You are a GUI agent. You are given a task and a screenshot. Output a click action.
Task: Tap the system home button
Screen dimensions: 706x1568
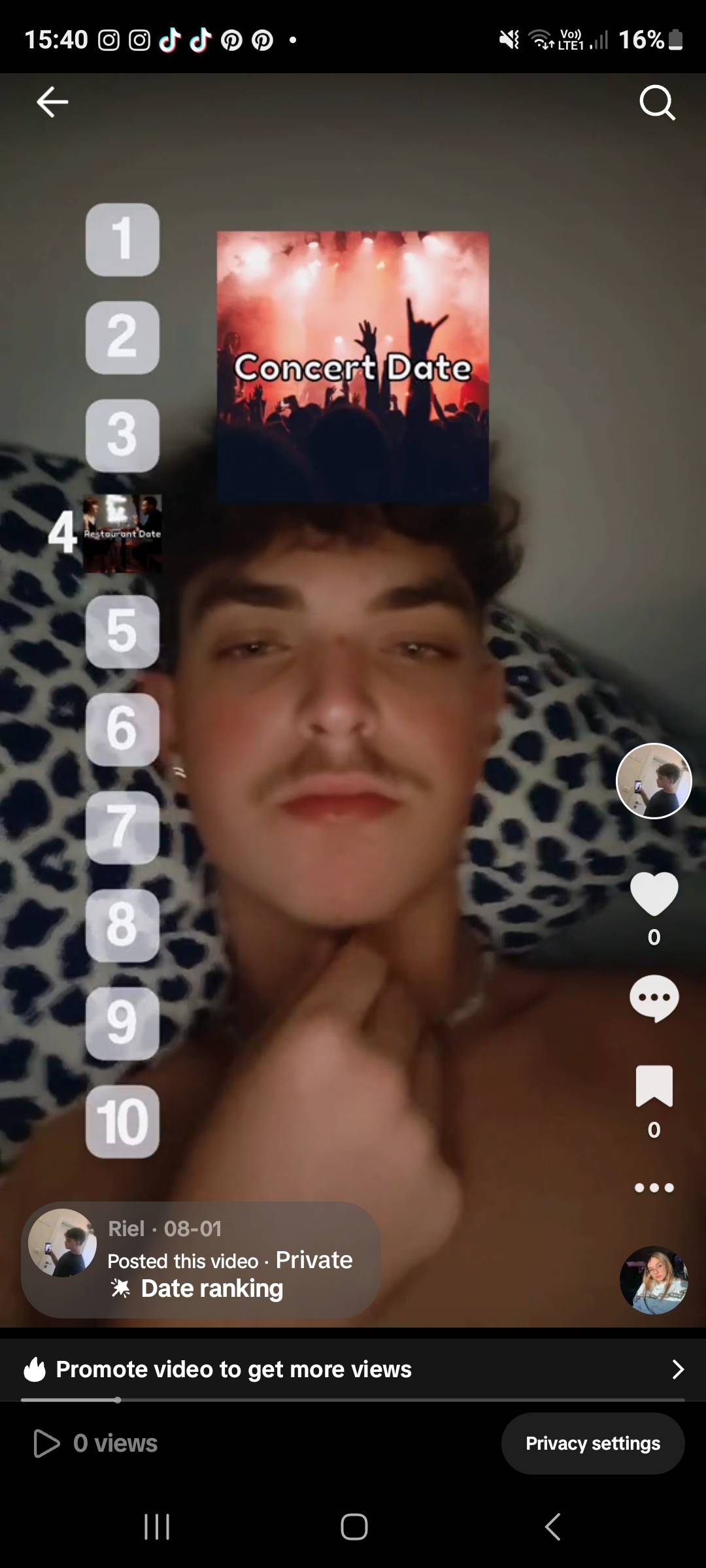354,1527
